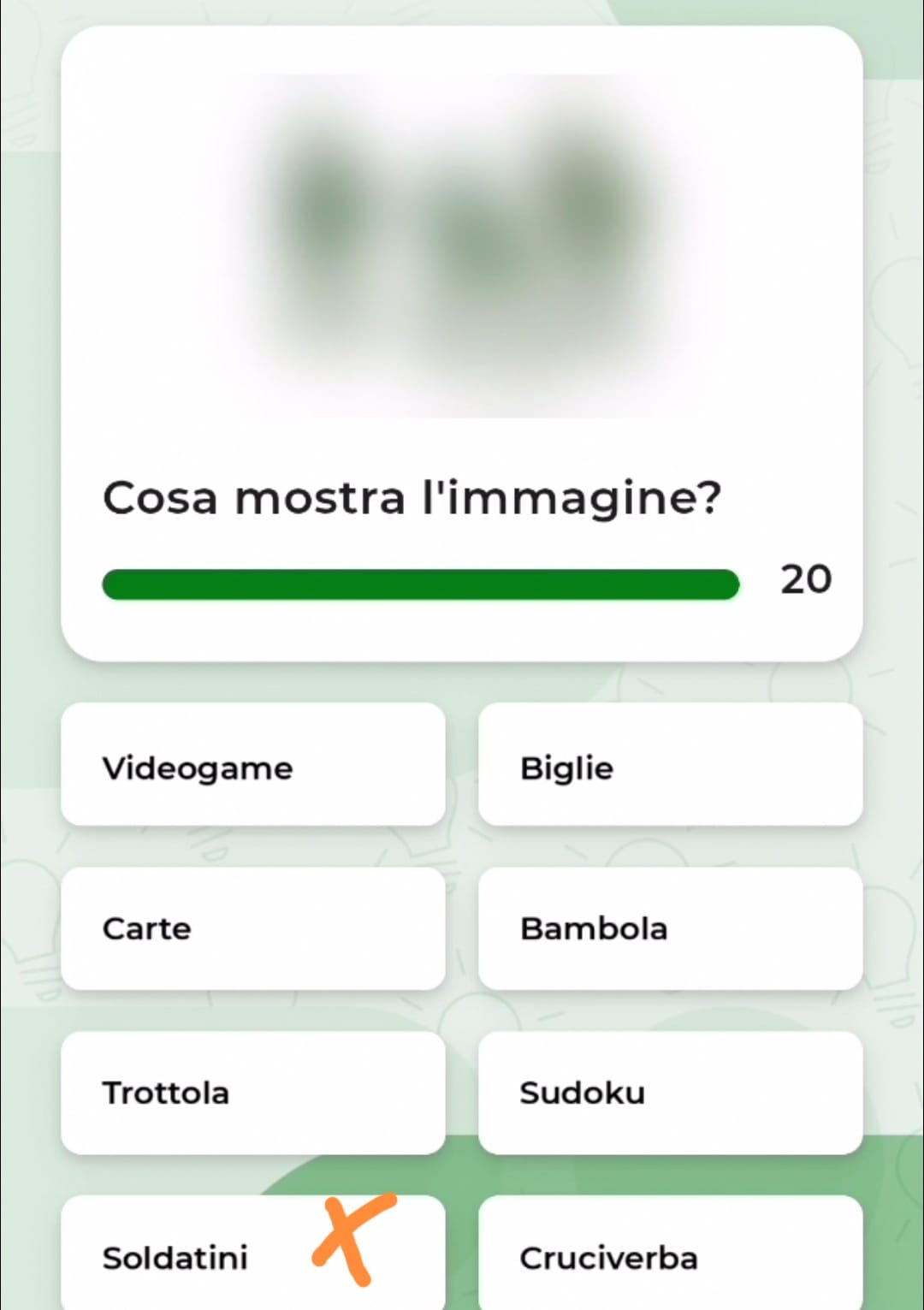Image resolution: width=924 pixels, height=1310 pixels.
Task: Pick Cruciverba as the answer
Action: (670, 1256)
